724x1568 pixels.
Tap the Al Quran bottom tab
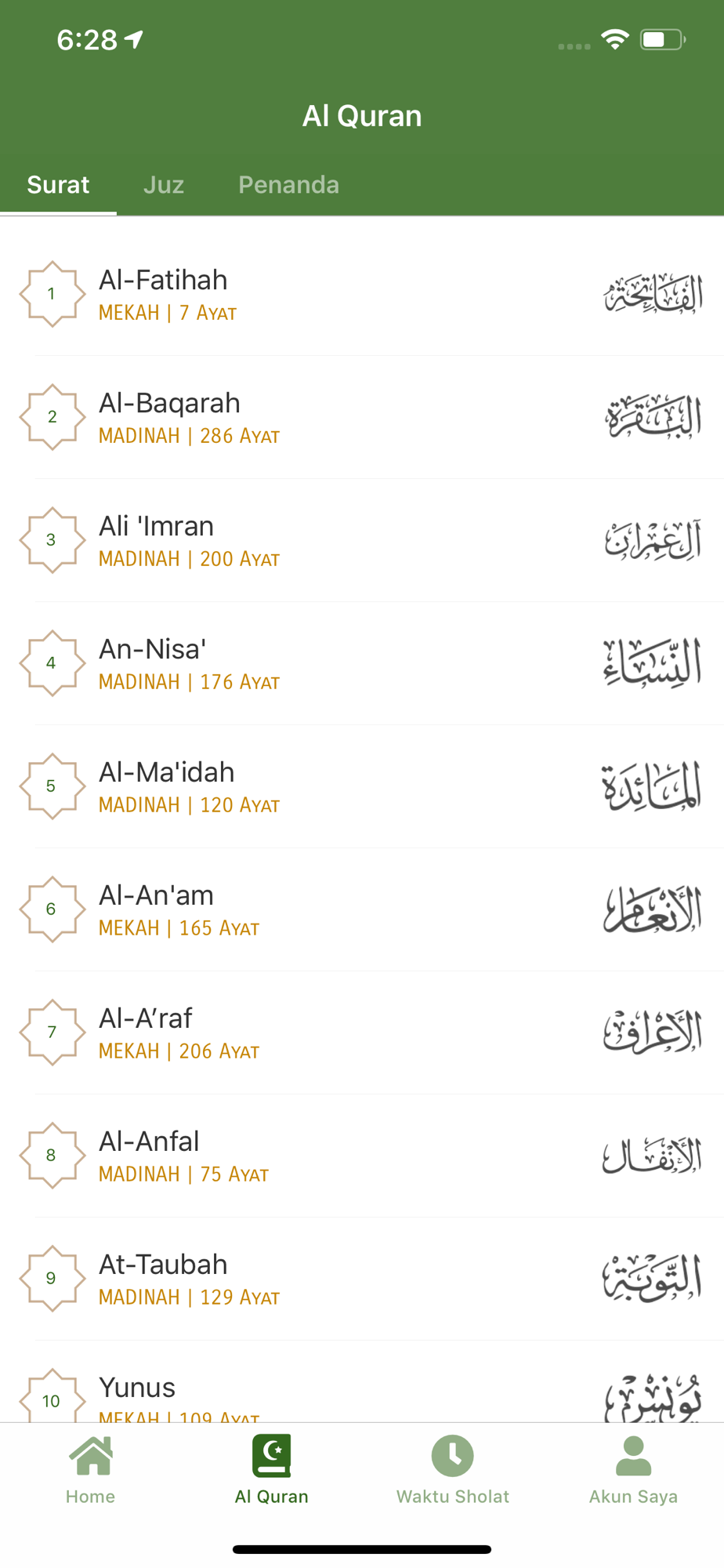pyautogui.click(x=272, y=1470)
